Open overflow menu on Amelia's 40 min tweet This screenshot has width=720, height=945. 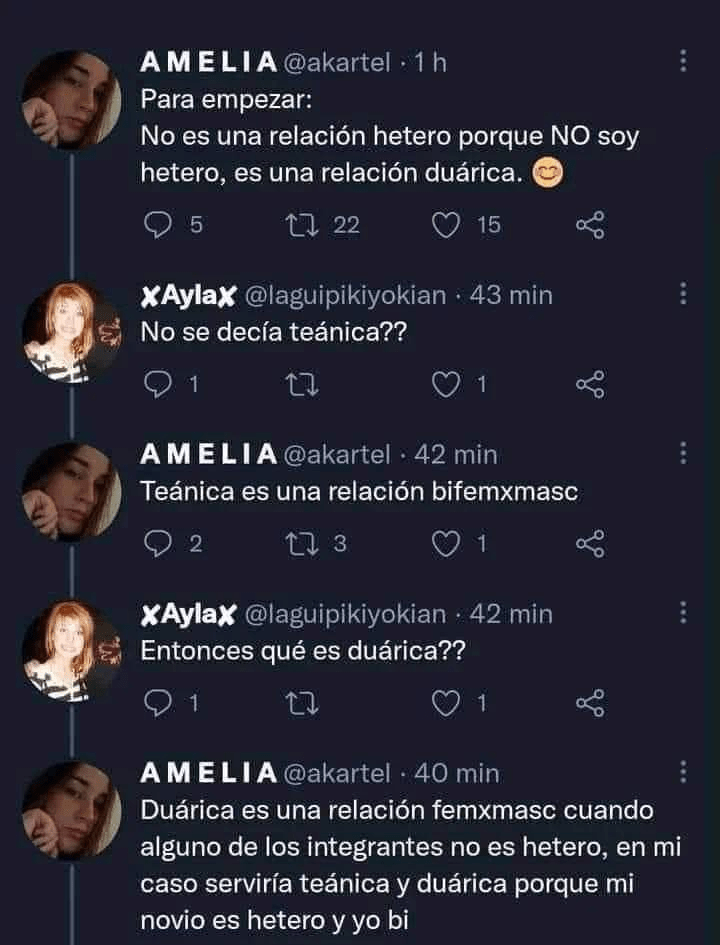pyautogui.click(x=683, y=772)
